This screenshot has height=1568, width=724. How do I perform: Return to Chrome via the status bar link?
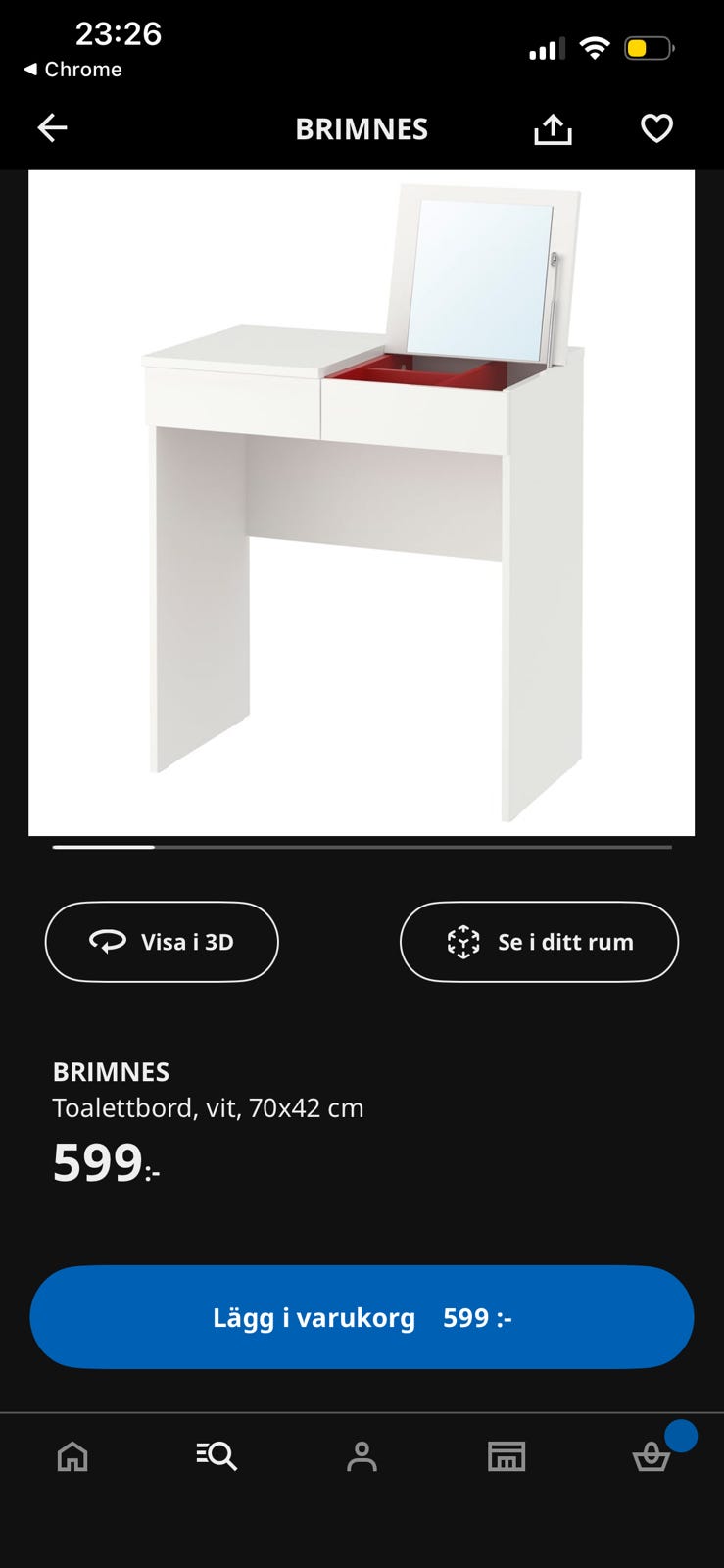pos(72,70)
